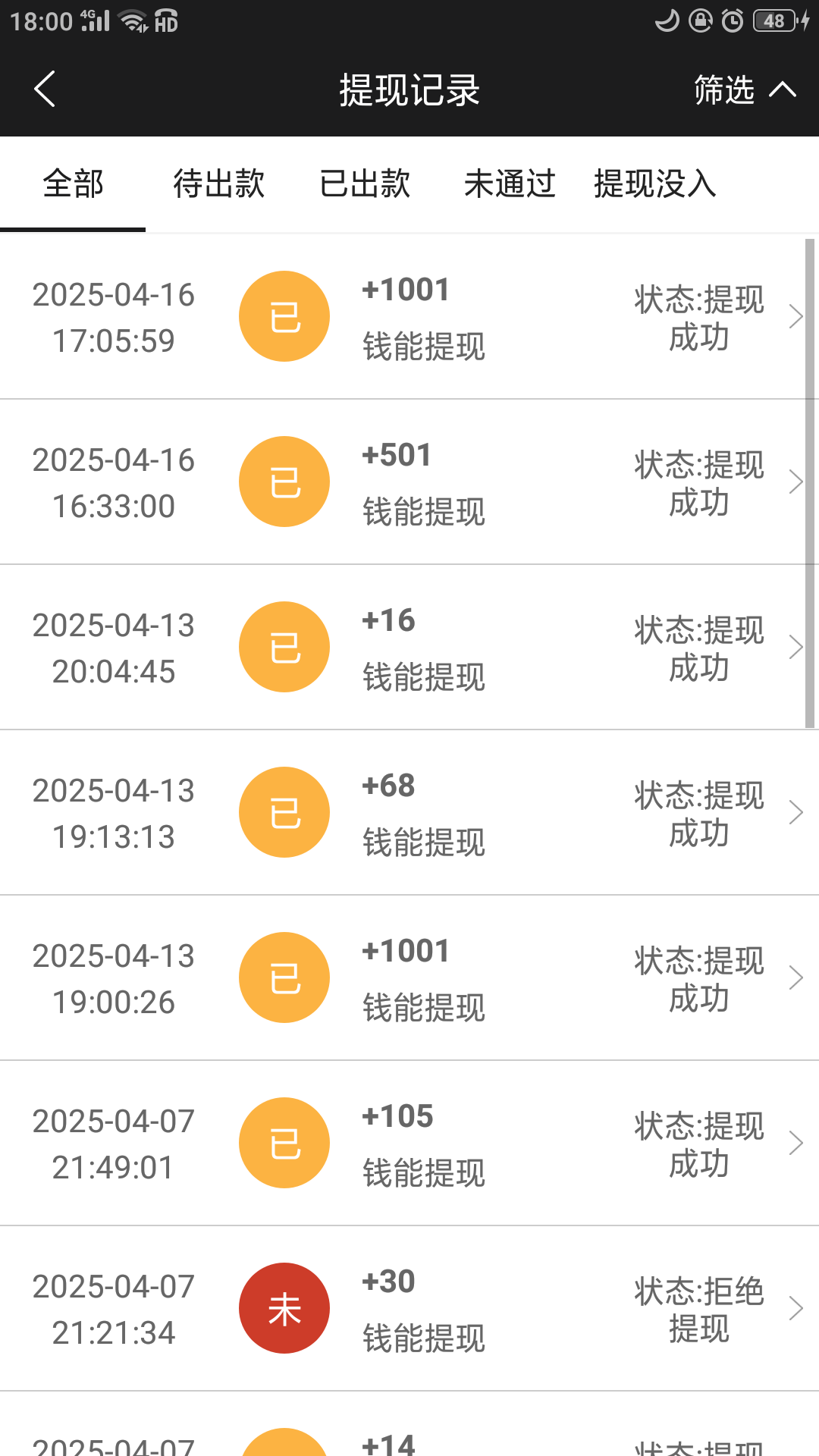The height and width of the screenshot is (1456, 819).
Task: Switch to the 待出款 tab
Action: pos(218,184)
